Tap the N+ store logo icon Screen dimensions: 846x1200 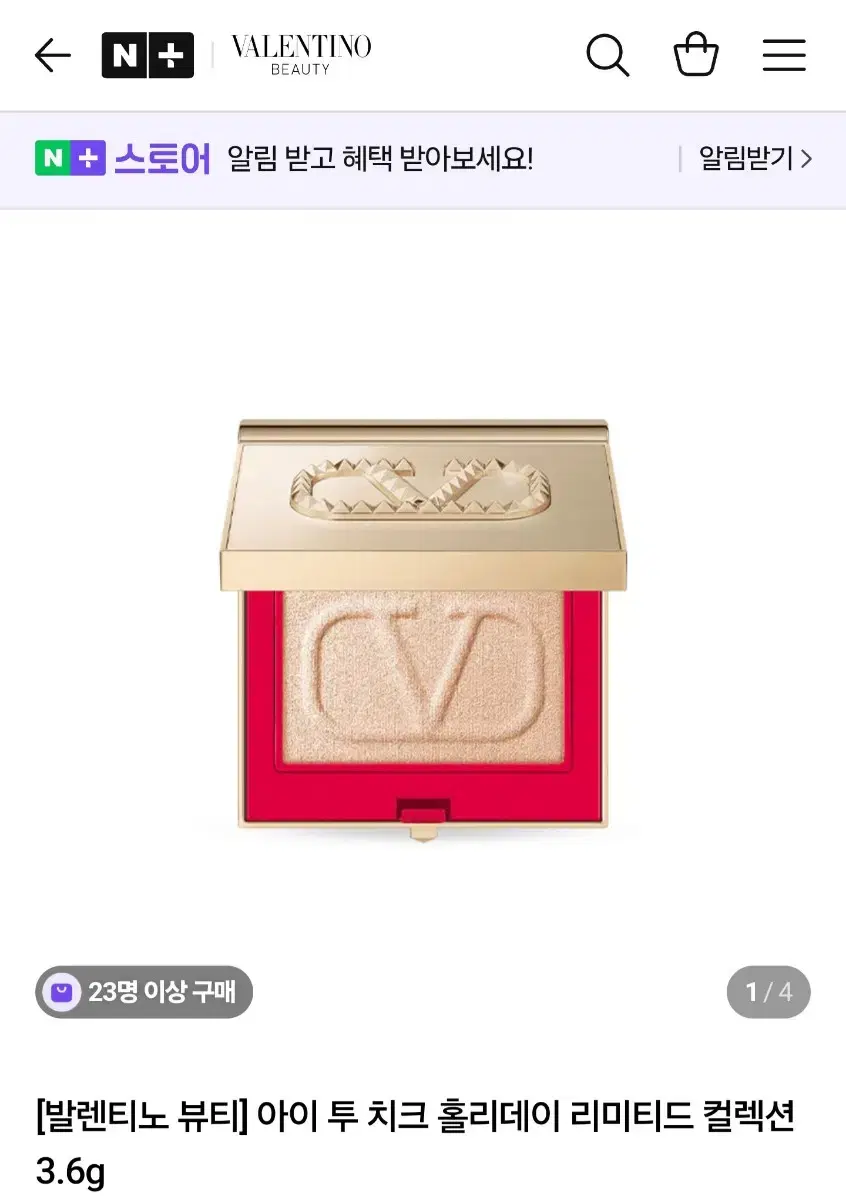pyautogui.click(x=148, y=55)
